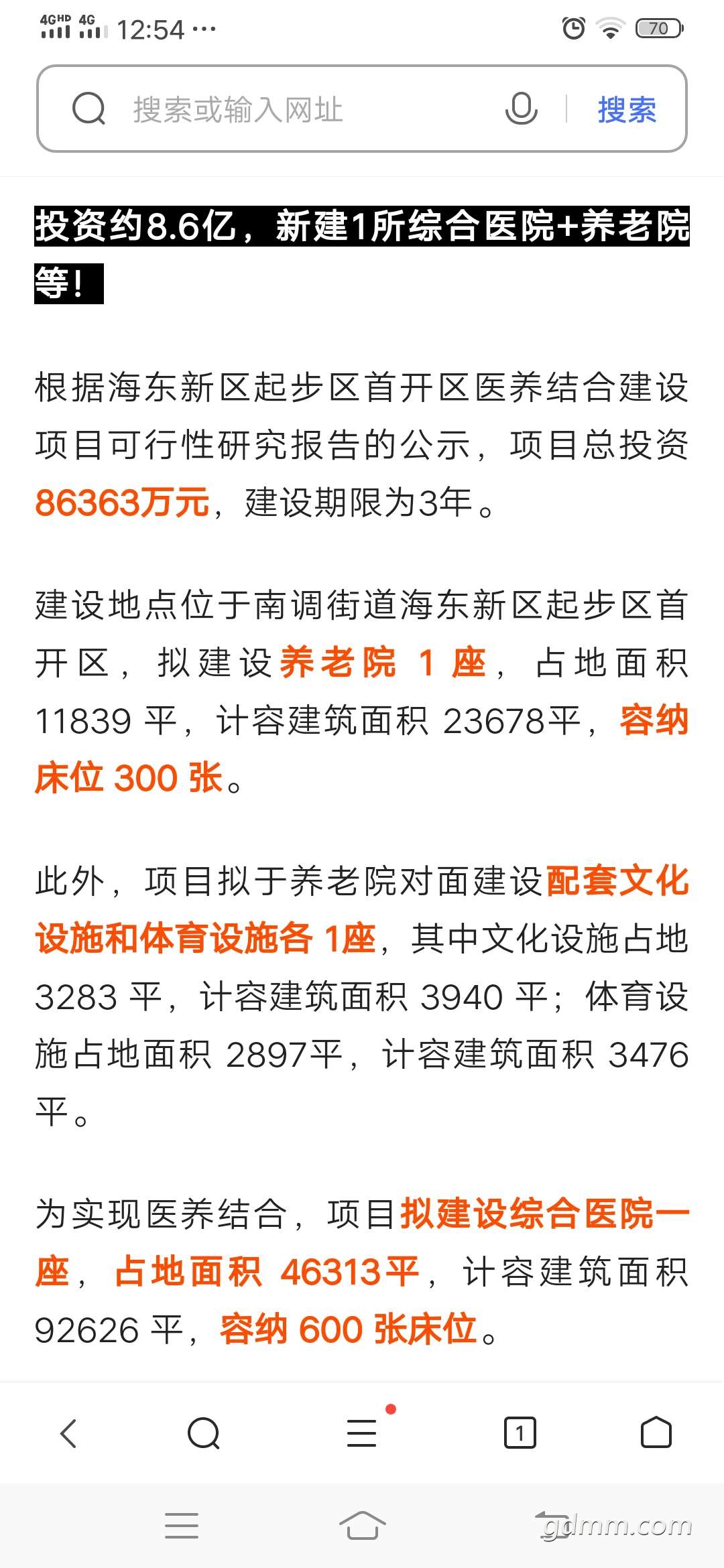The height and width of the screenshot is (1568, 724).
Task: Open the browser menu with red dot
Action: (362, 1433)
